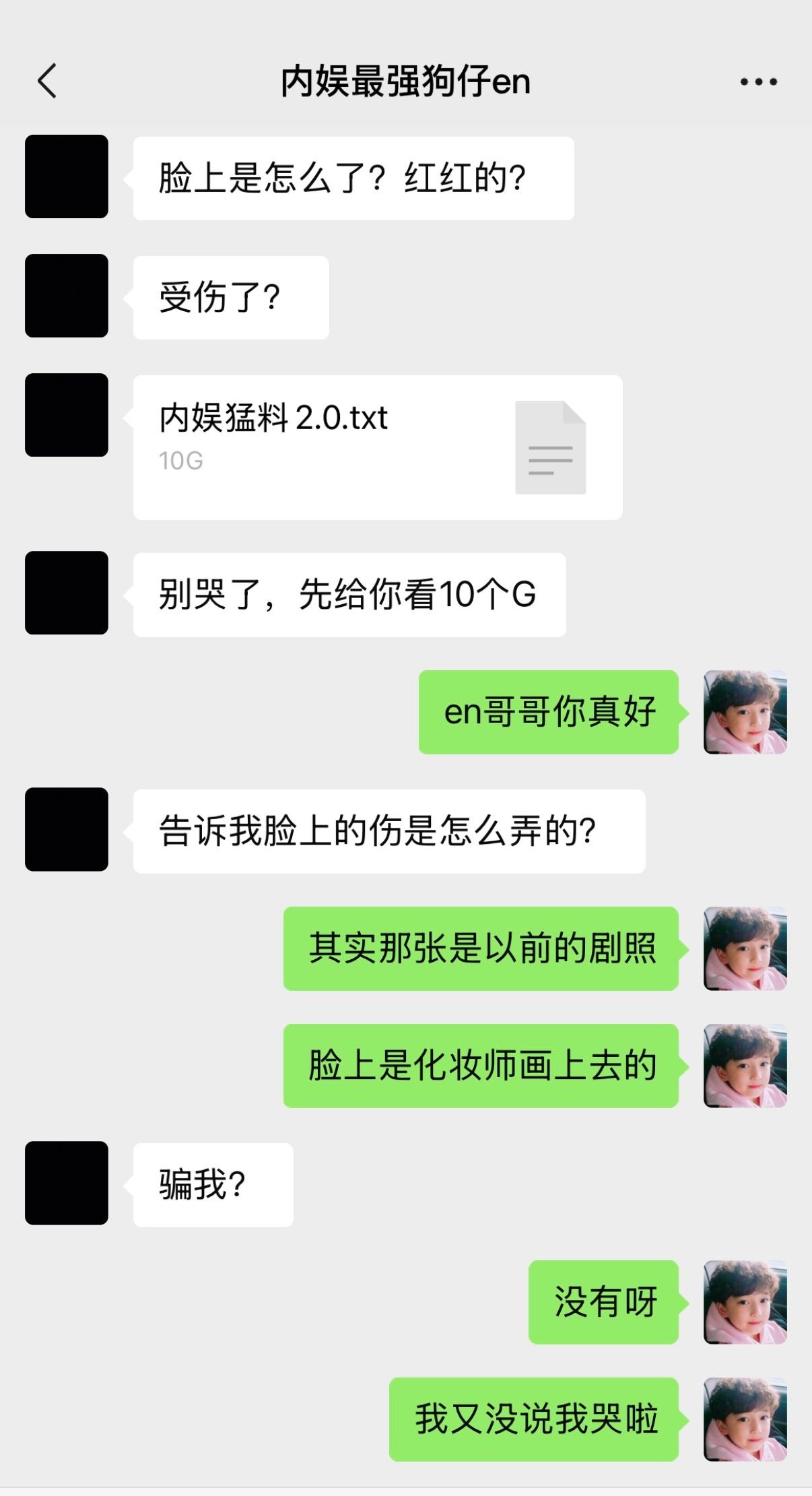Tap the avatar next to 没有呀

745,1301
